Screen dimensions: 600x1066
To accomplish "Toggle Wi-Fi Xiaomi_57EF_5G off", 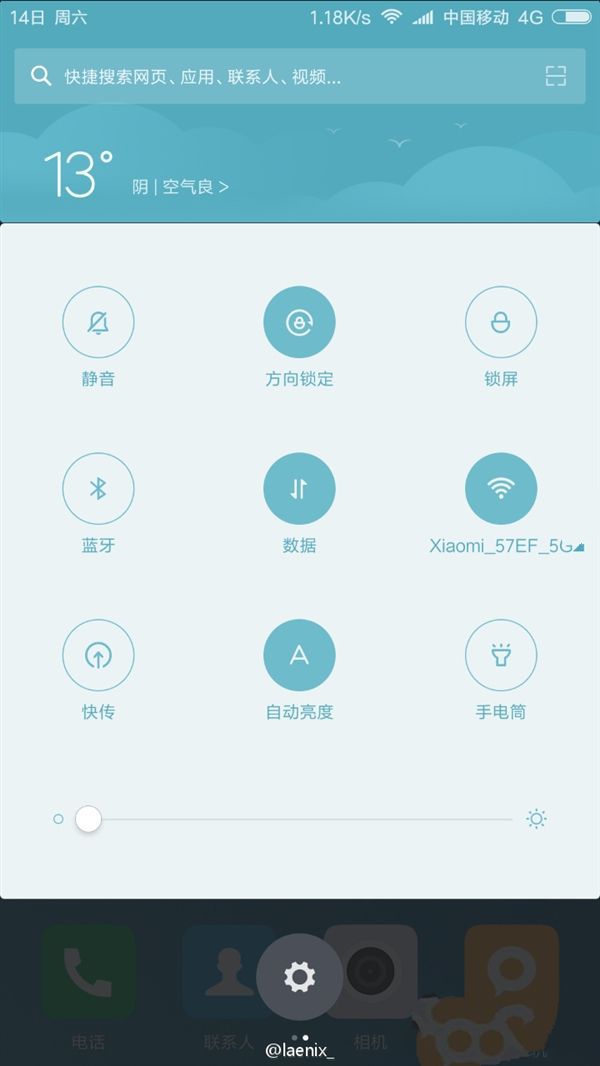I will pos(501,488).
